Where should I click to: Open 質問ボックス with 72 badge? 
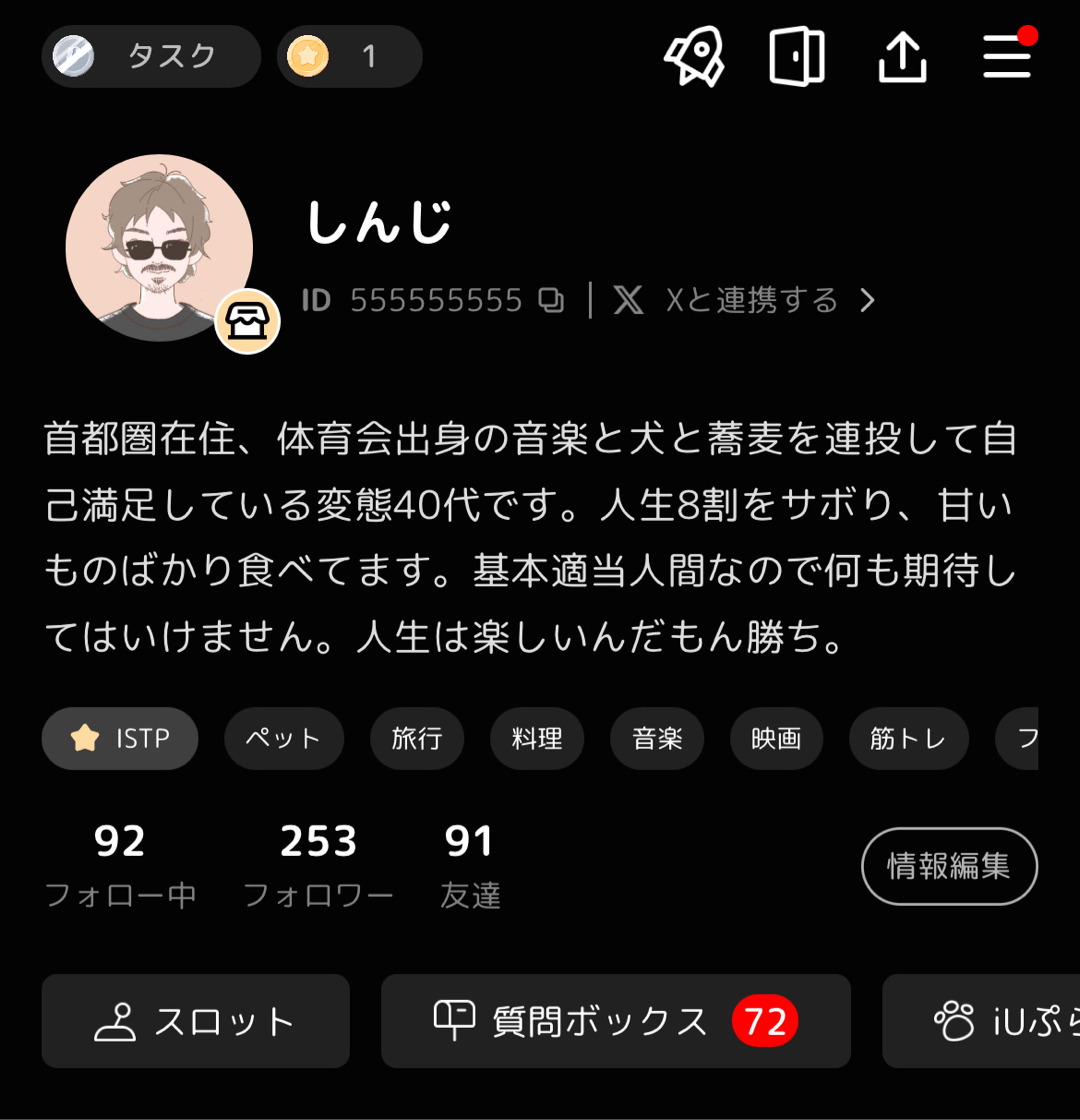(x=615, y=1021)
